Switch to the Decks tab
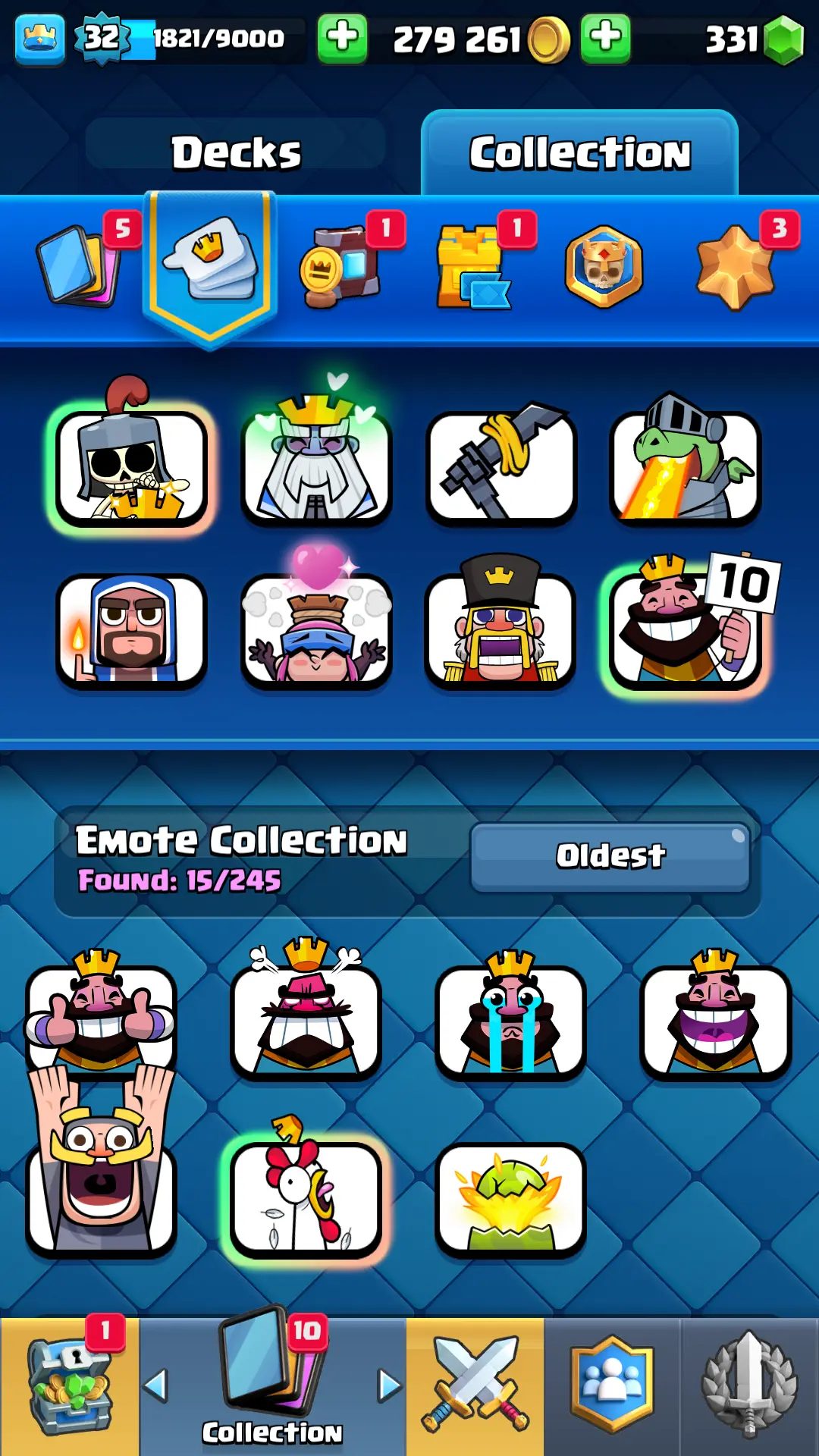Viewport: 819px width, 1456px height. pyautogui.click(x=235, y=152)
